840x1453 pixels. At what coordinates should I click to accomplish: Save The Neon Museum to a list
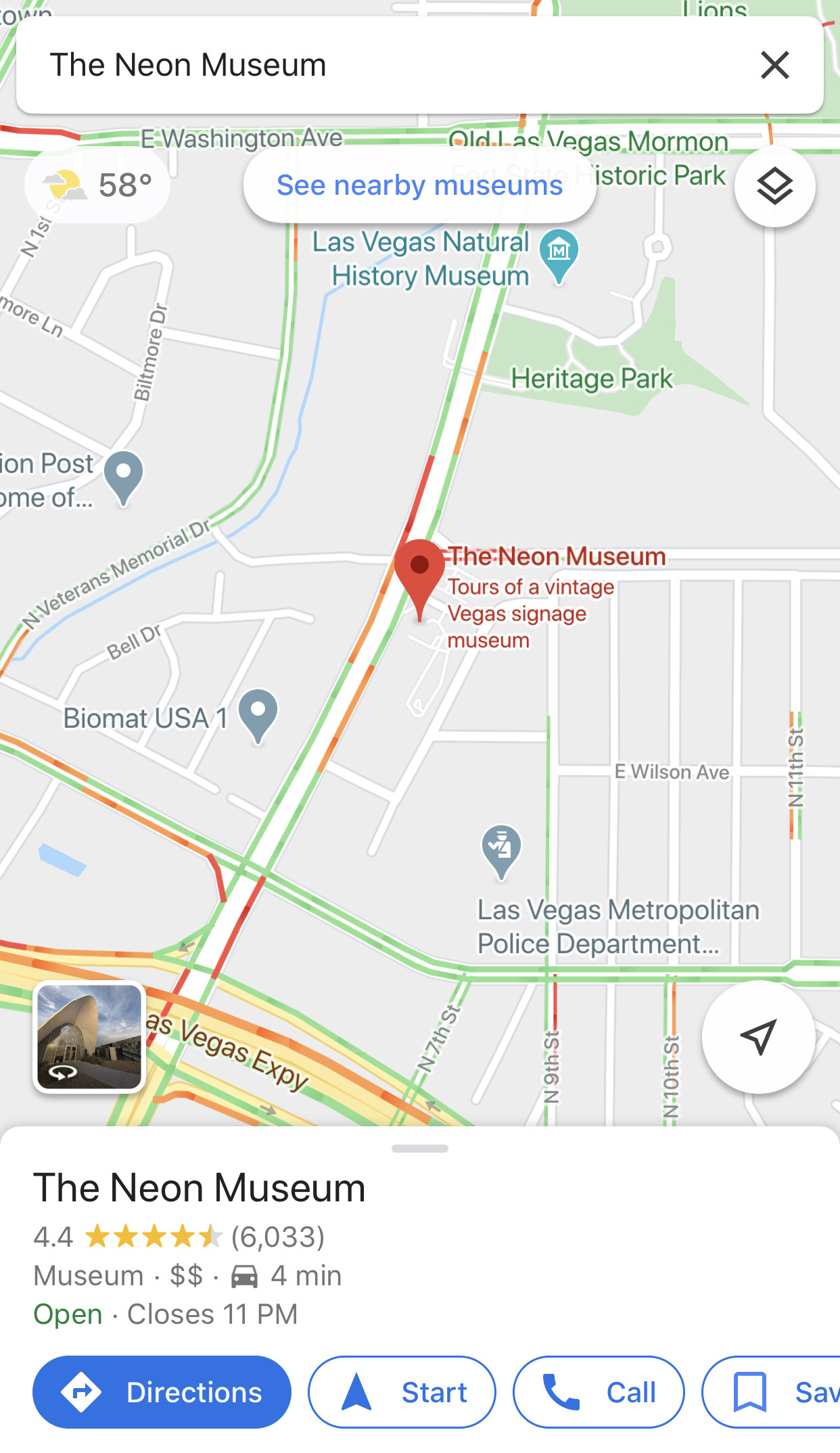pos(771,1392)
